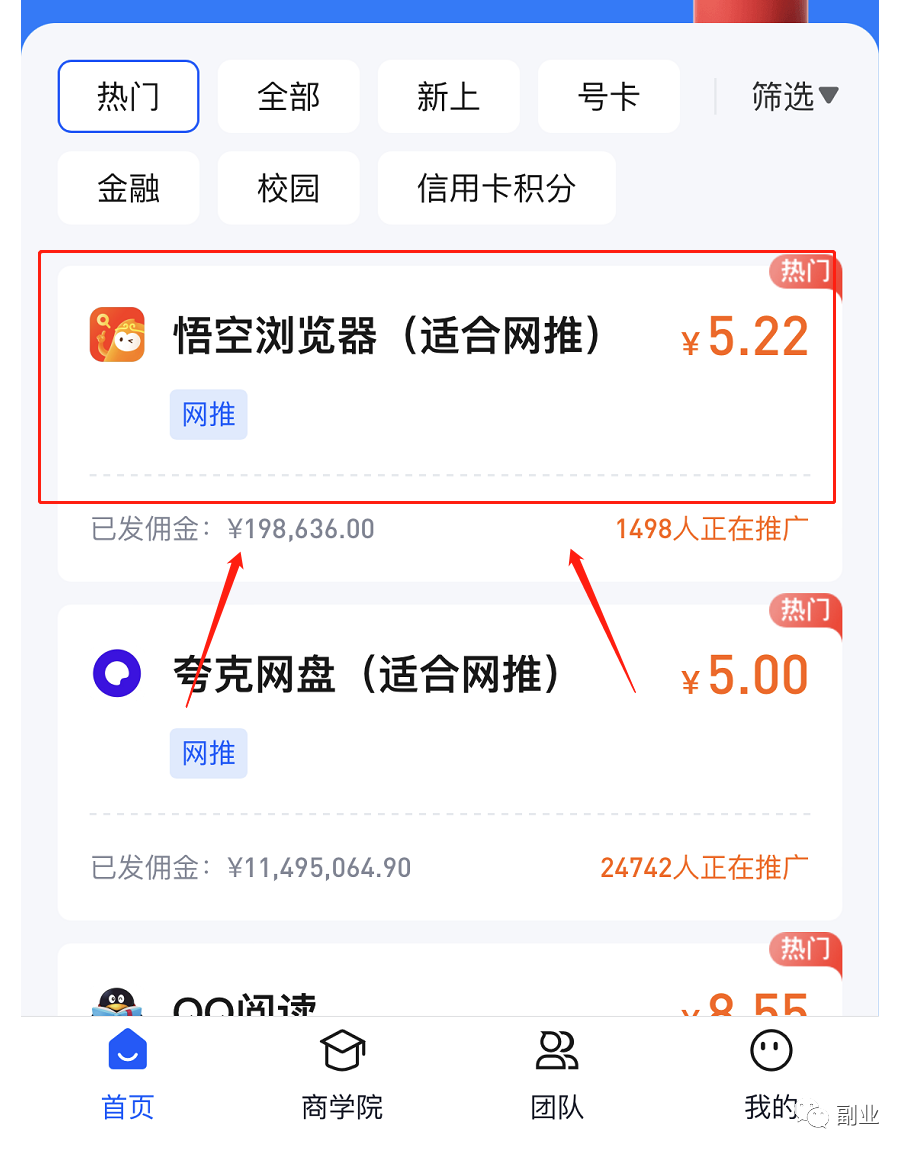This screenshot has width=909, height=1155.
Task: Choose the 金融 category chip
Action: click(x=128, y=188)
